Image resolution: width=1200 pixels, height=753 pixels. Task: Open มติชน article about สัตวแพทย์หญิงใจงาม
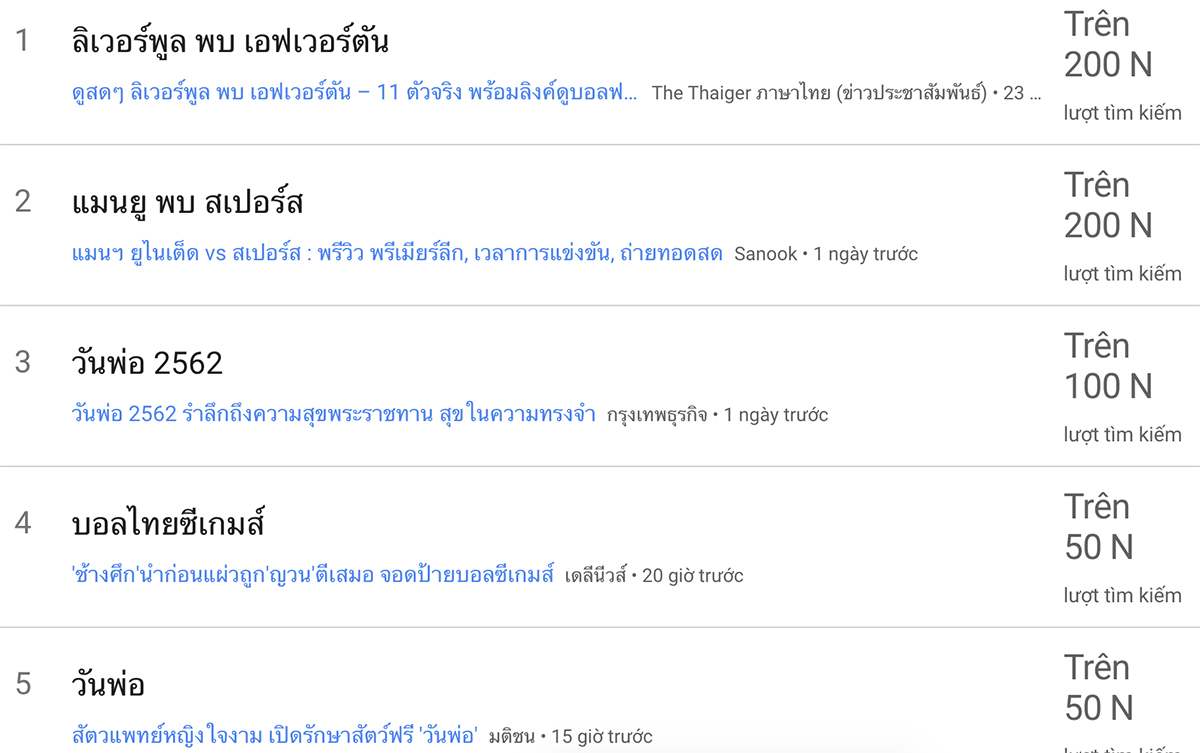pyautogui.click(x=275, y=736)
